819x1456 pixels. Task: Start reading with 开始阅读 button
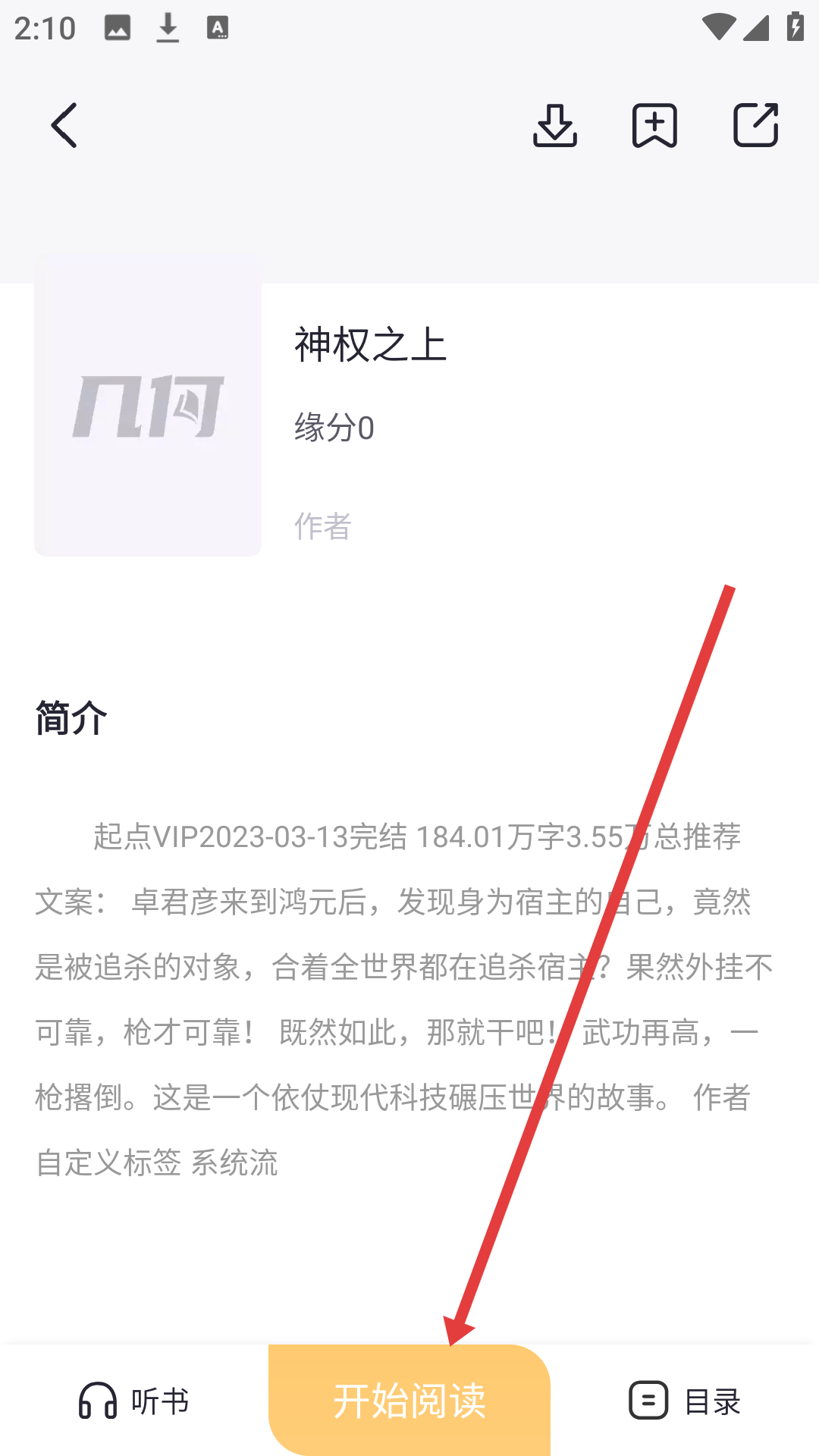409,1401
